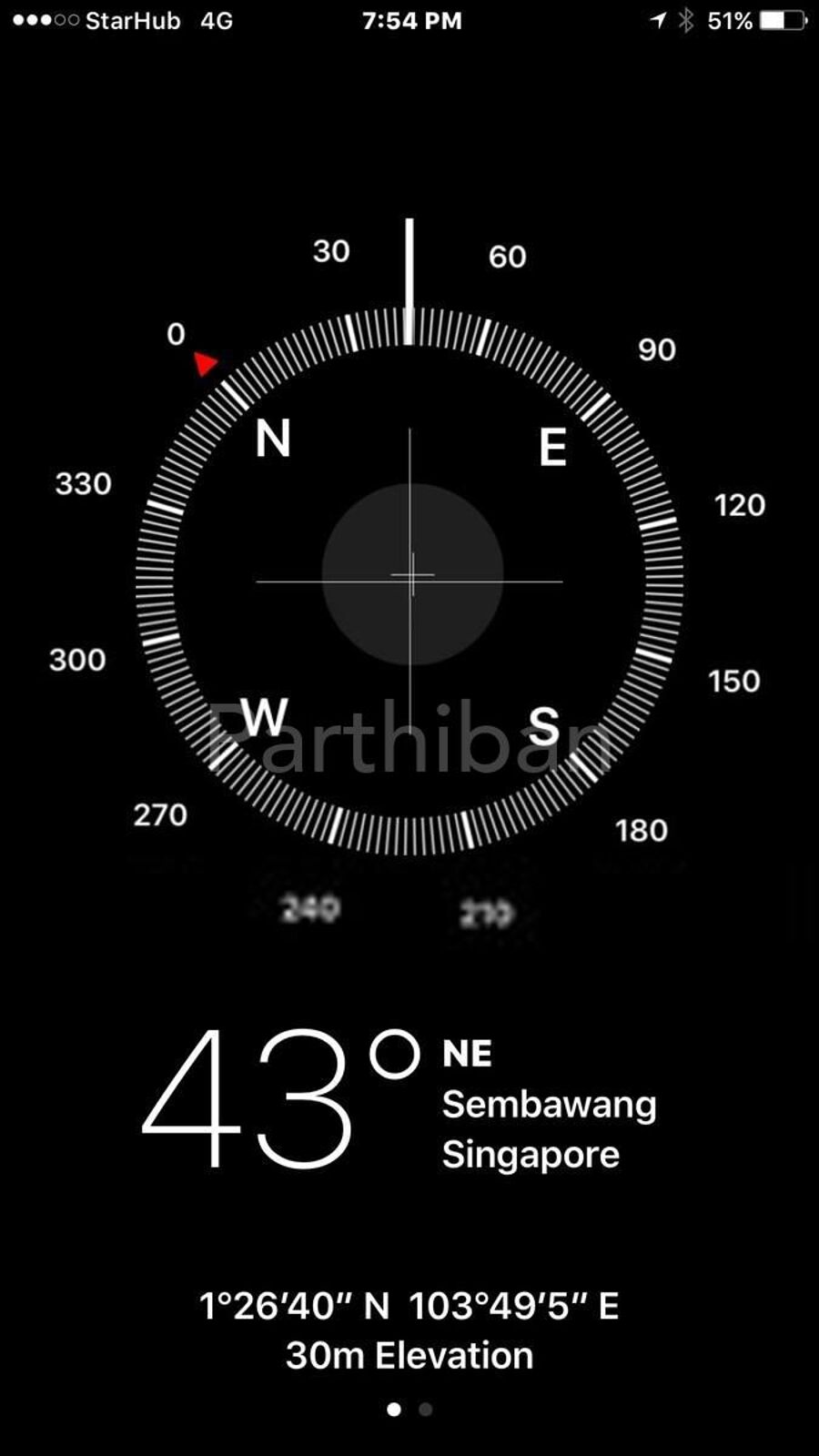Tap the compass dial to lock the bearing
Image resolution: width=819 pixels, height=1456 pixels.
click(x=409, y=580)
